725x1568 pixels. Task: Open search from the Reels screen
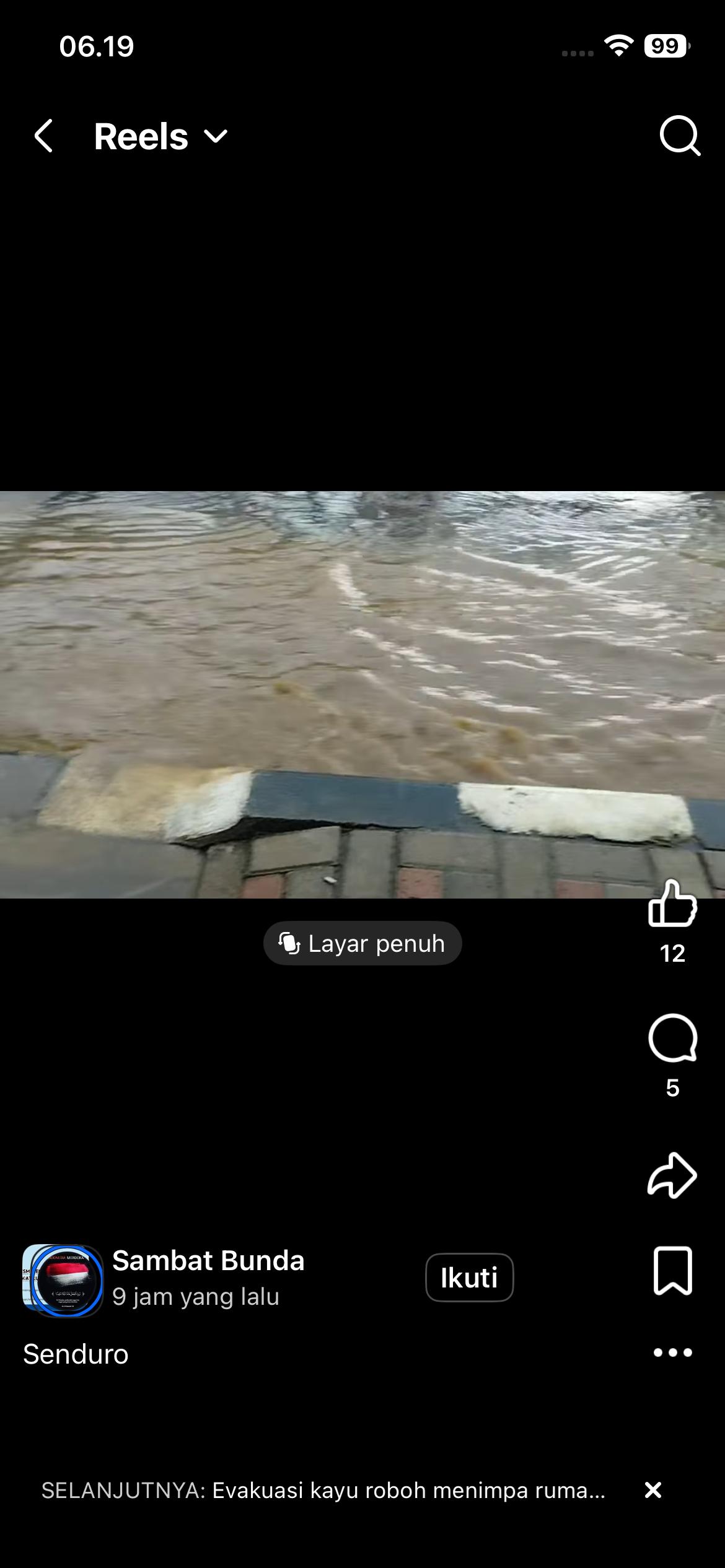point(679,137)
